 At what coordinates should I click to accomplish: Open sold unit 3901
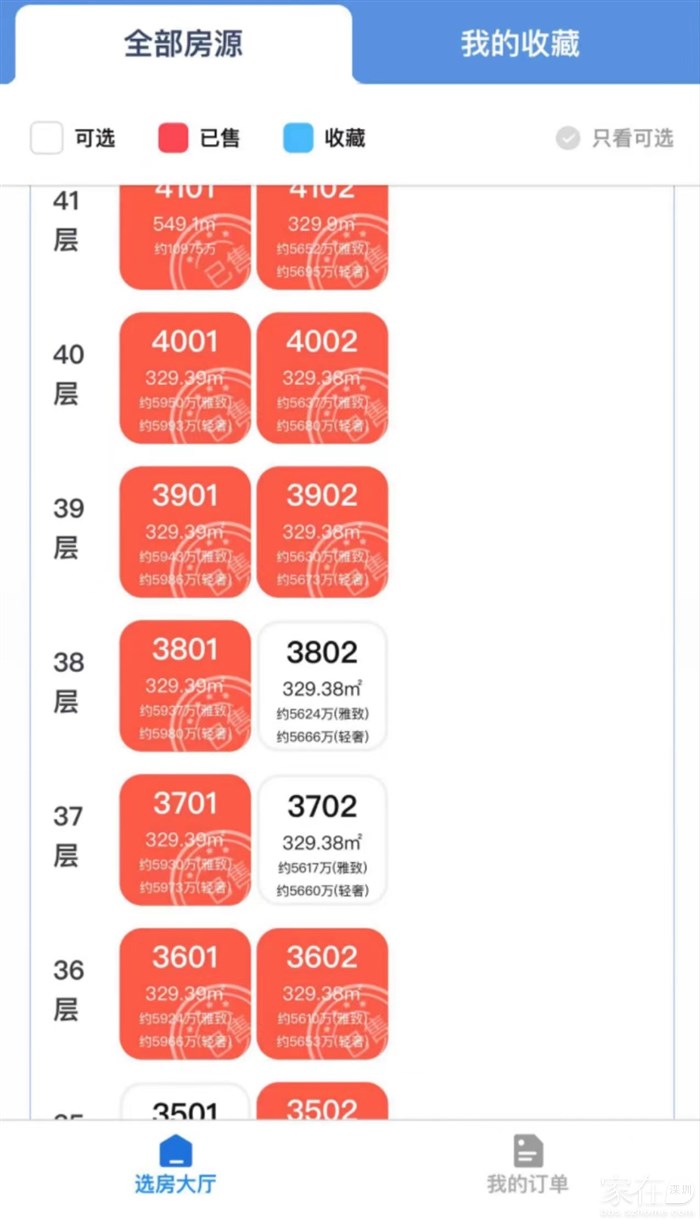[185, 532]
